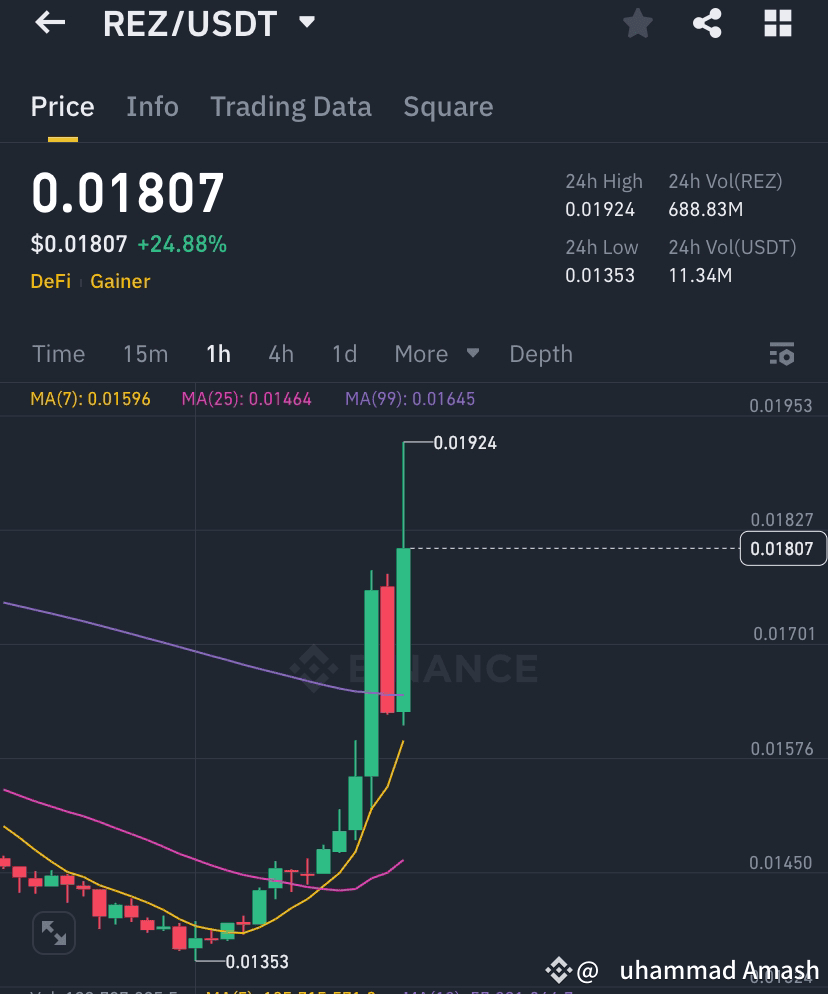Viewport: 828px width, 994px height.
Task: Open the share options
Action: [708, 23]
